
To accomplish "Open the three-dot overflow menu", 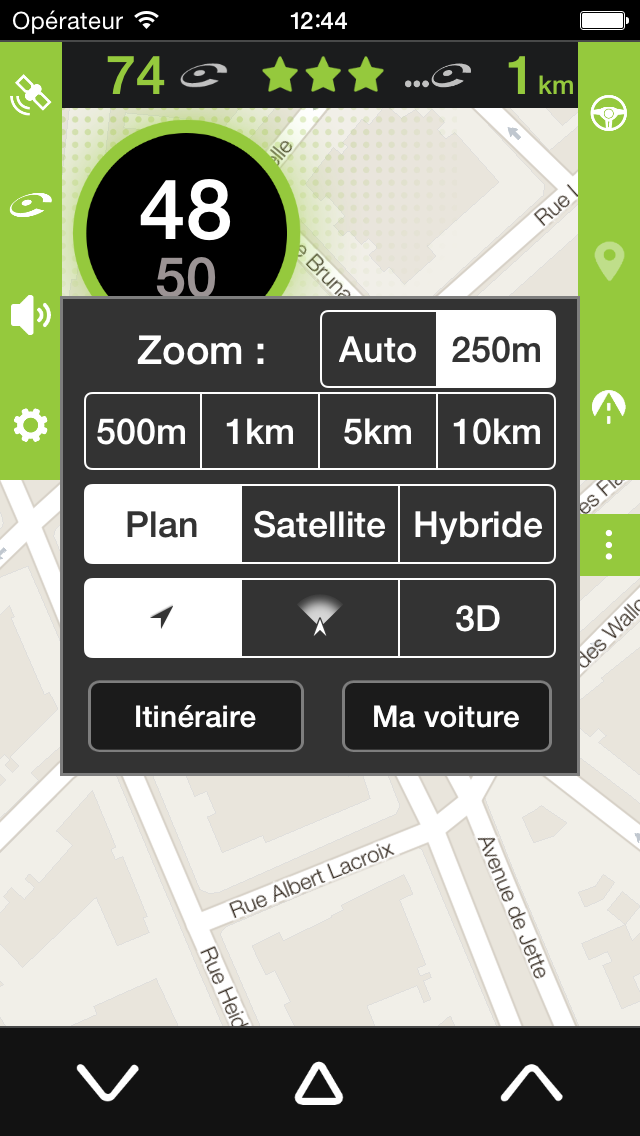I will 609,545.
